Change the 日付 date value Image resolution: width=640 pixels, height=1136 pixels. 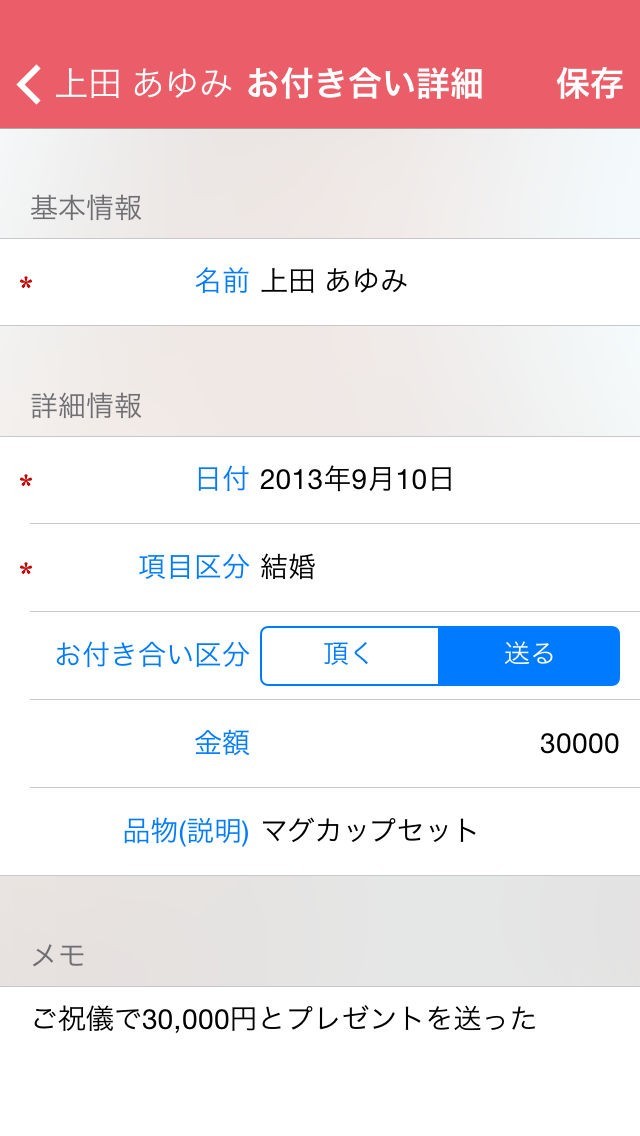(x=320, y=480)
